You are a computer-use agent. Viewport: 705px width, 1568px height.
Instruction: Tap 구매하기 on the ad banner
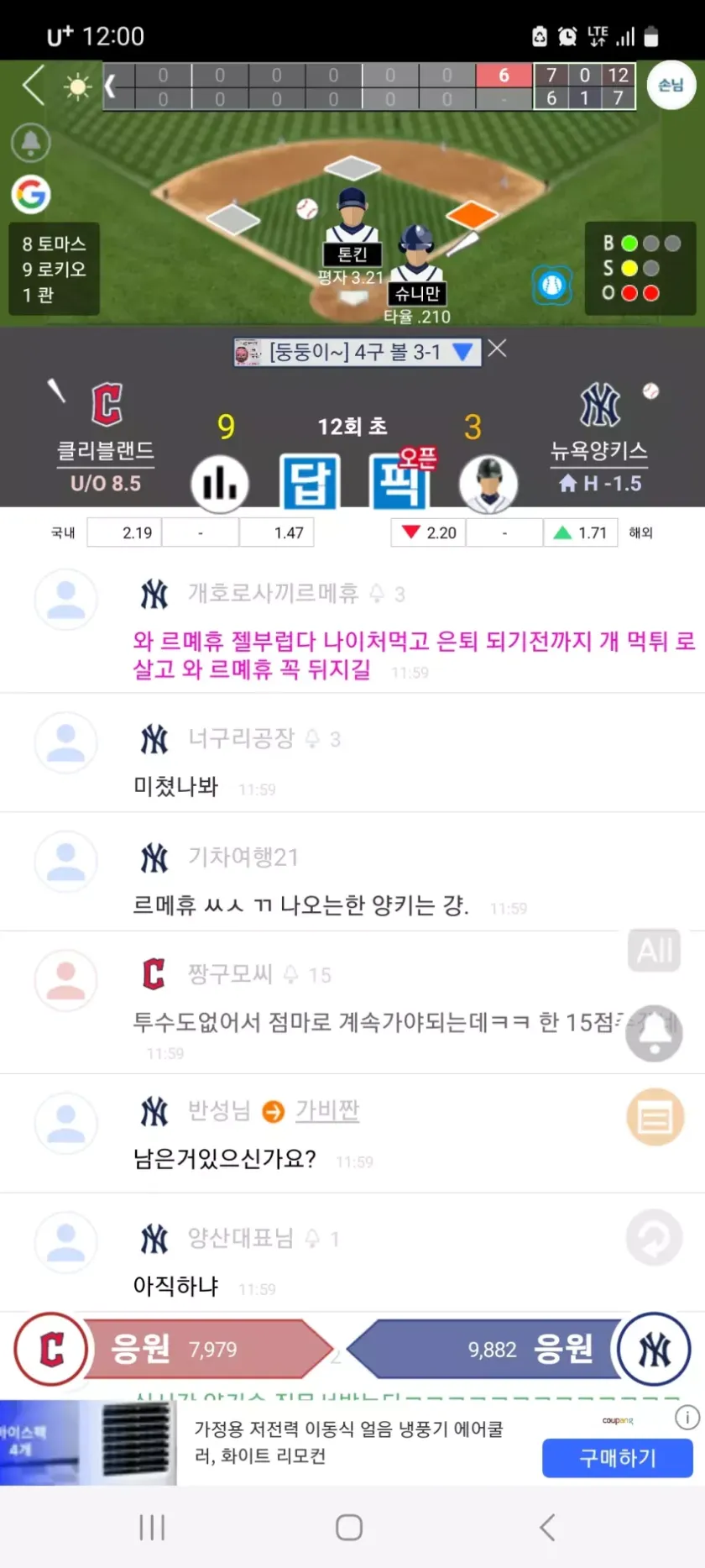(x=617, y=1458)
